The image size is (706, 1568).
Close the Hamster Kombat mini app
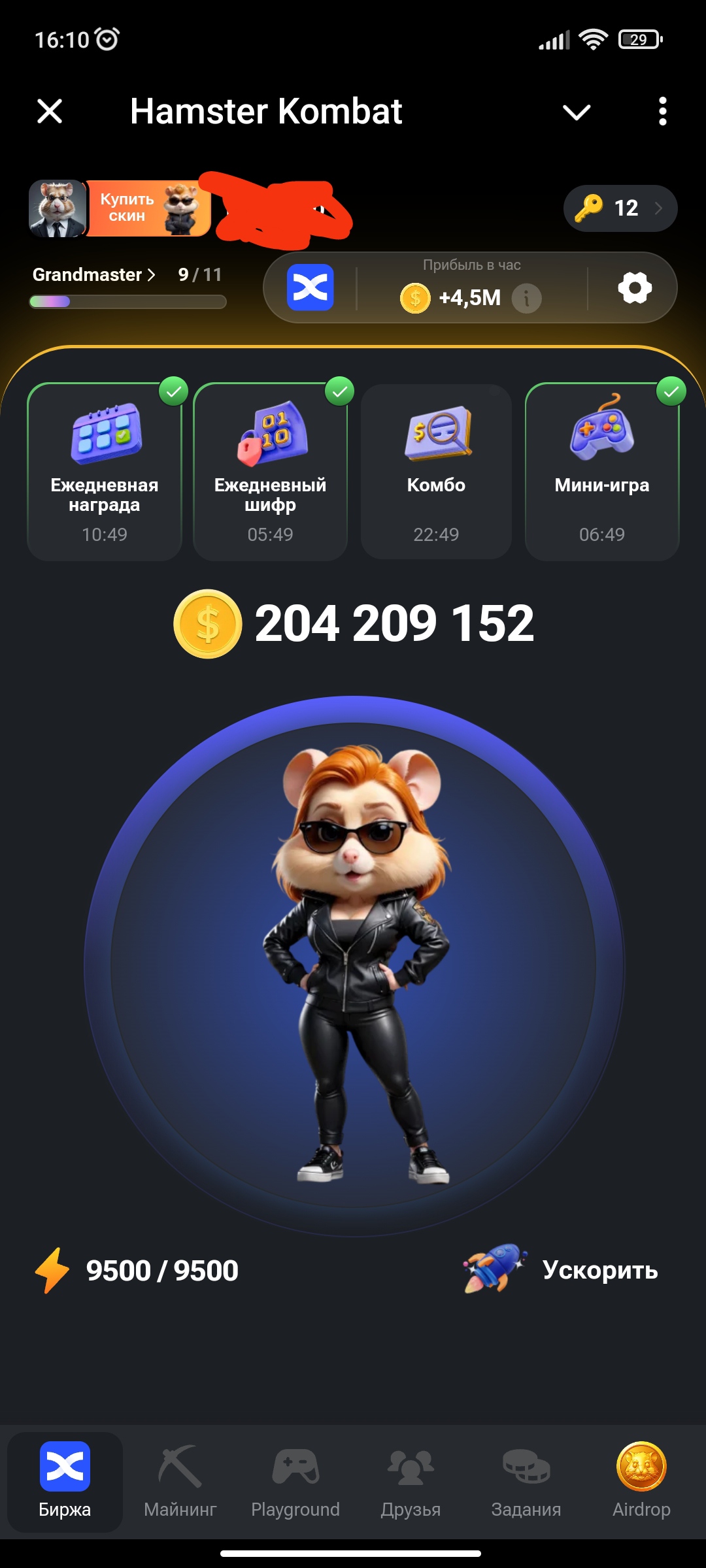[x=50, y=111]
